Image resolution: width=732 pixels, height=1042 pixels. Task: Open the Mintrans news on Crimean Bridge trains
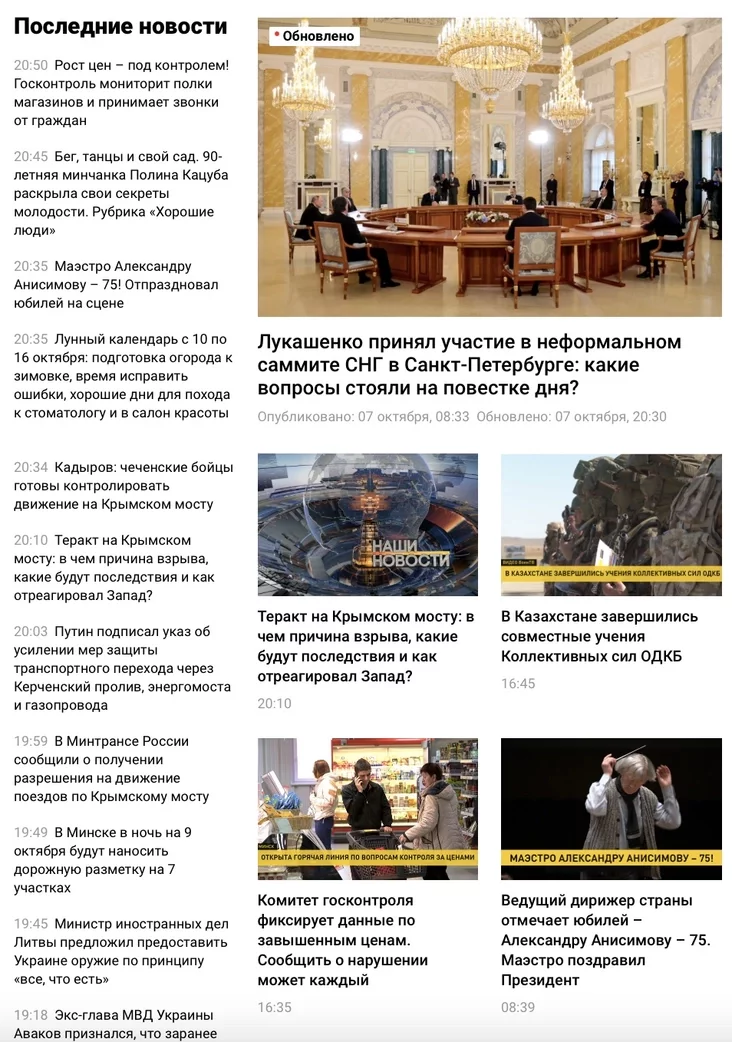(x=120, y=769)
